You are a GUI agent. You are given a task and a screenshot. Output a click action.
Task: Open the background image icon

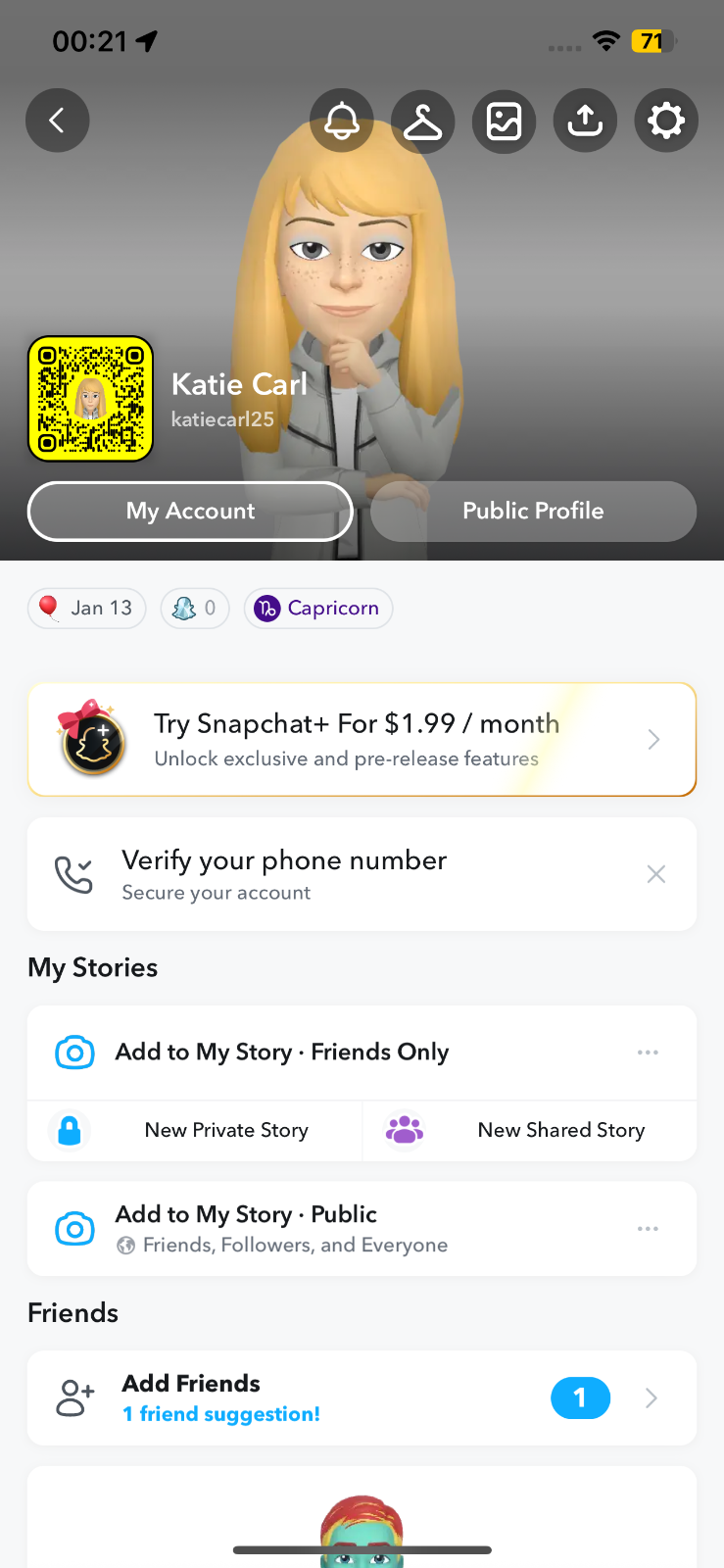(x=505, y=121)
